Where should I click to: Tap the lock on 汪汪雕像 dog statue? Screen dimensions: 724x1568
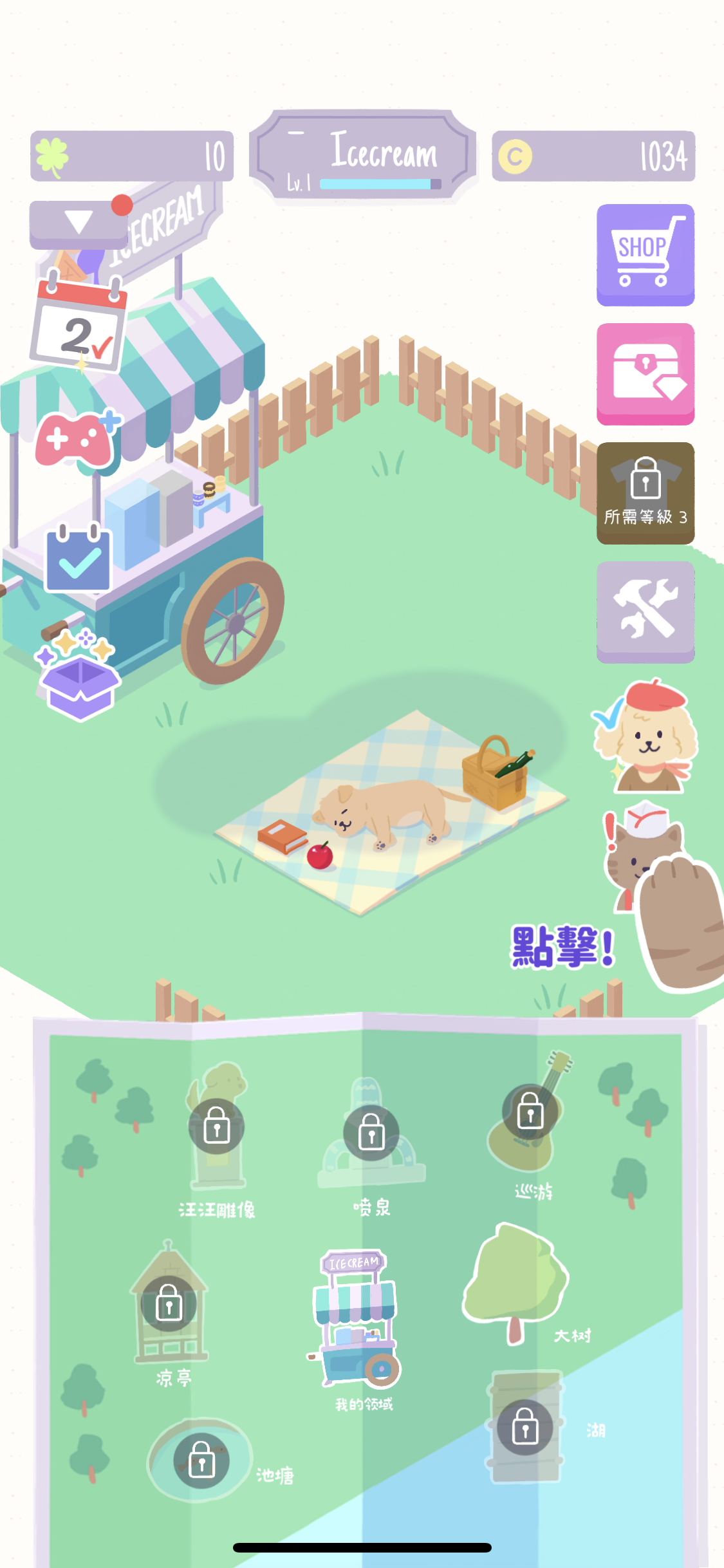216,1128
